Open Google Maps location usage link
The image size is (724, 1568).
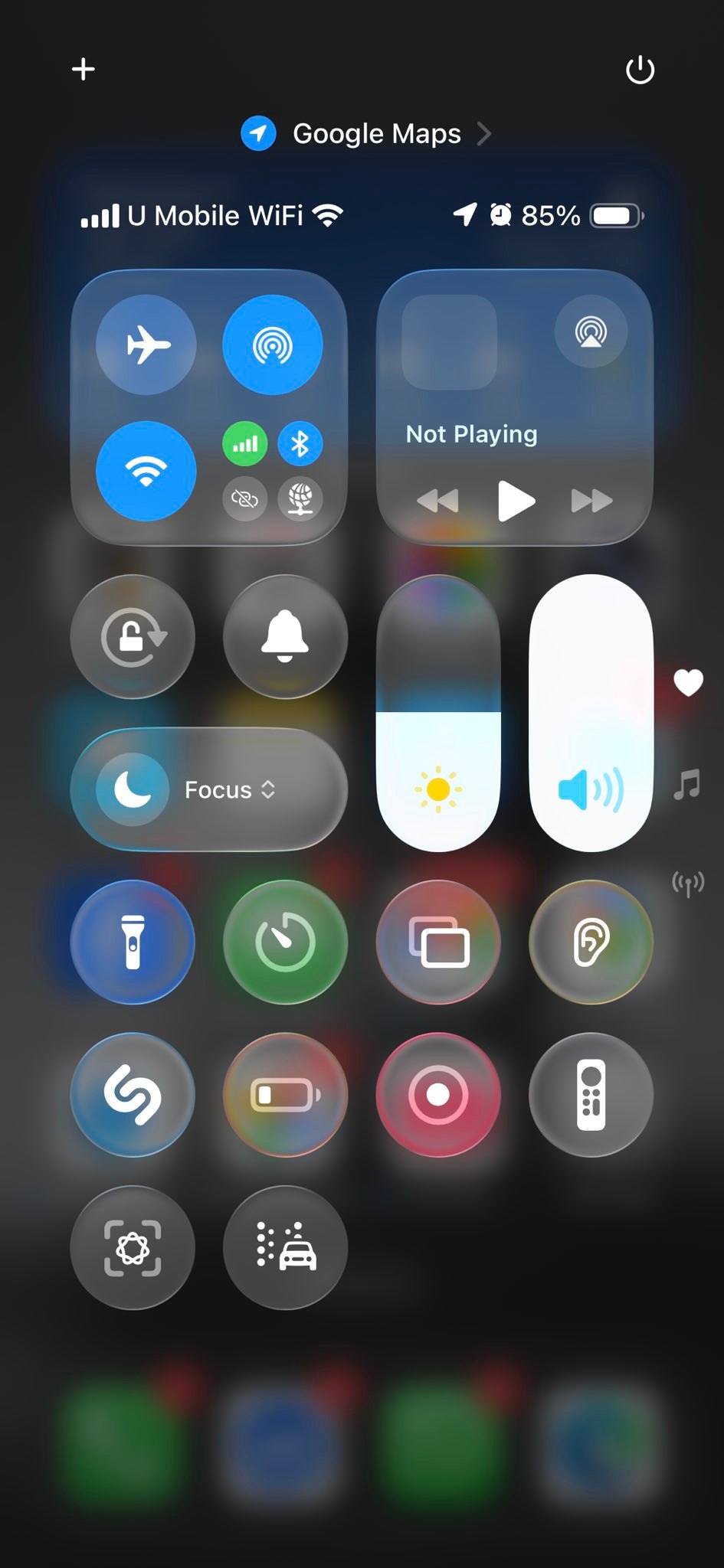pyautogui.click(x=366, y=134)
